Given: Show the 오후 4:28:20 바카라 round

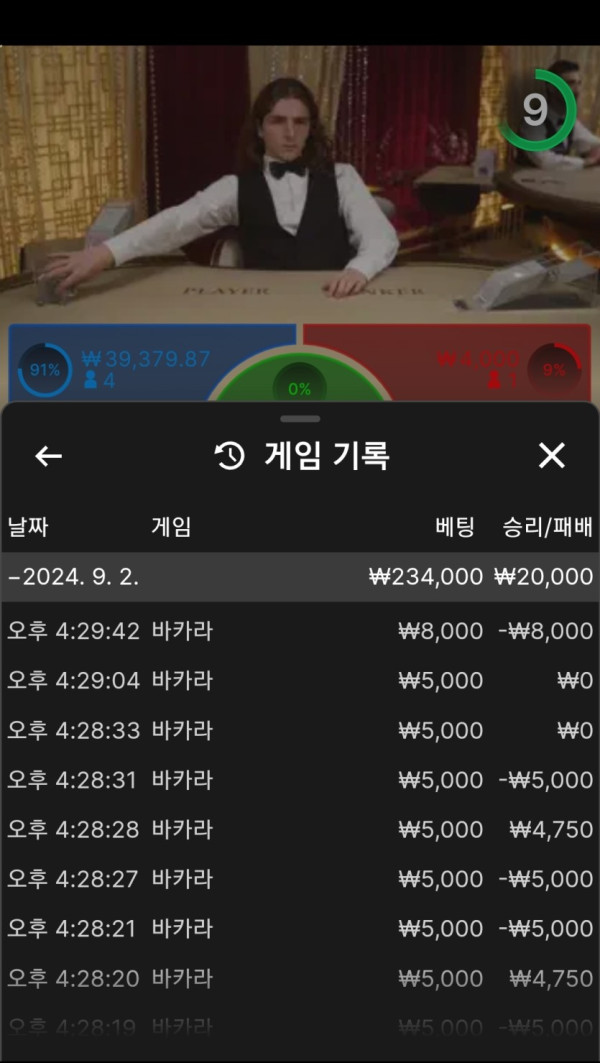Looking at the screenshot, I should (300, 979).
